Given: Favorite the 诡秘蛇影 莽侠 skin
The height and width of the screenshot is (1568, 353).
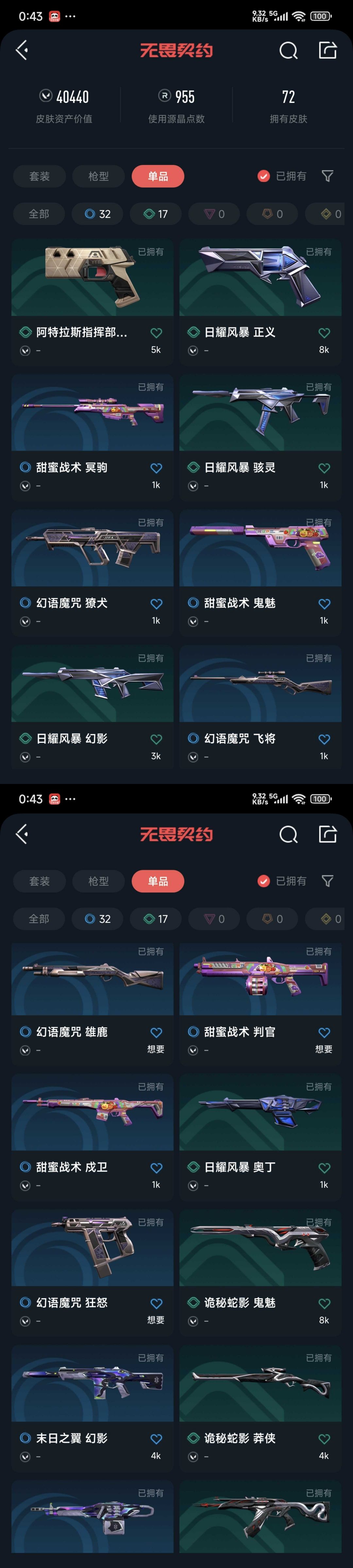Looking at the screenshot, I should click(x=324, y=1439).
